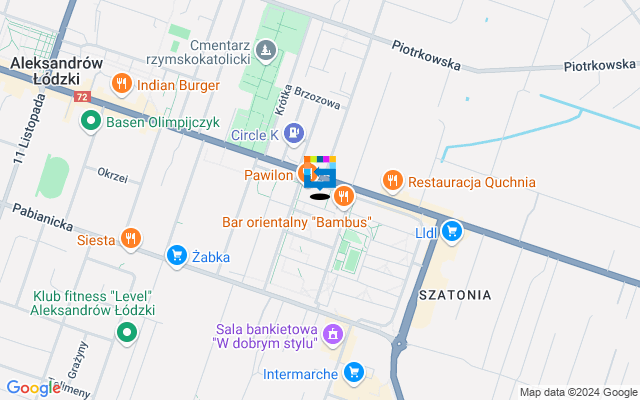Open the Restauracja Quchnia marker
The height and width of the screenshot is (400, 640).
click(392, 182)
